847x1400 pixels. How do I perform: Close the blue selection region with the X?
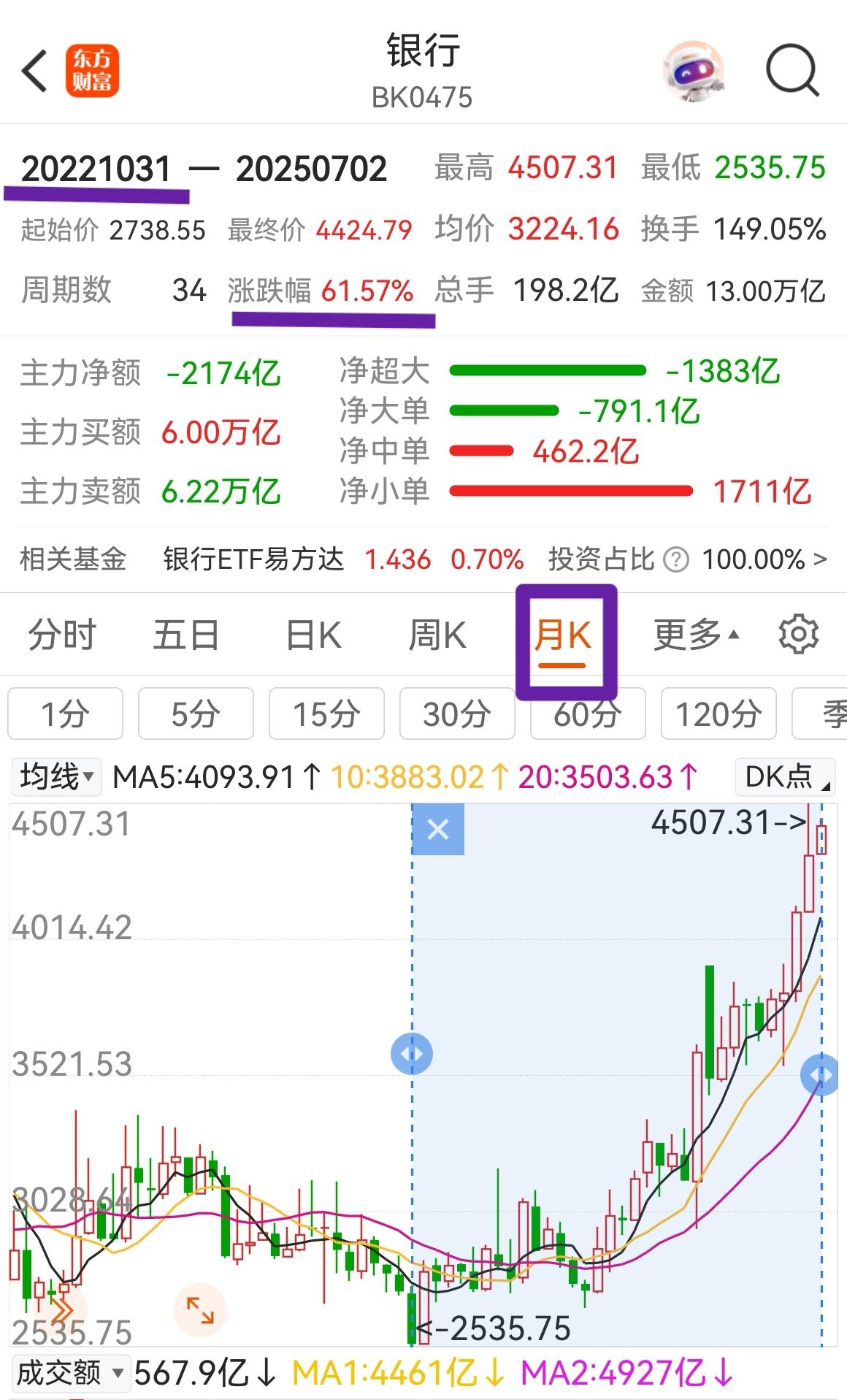click(437, 829)
